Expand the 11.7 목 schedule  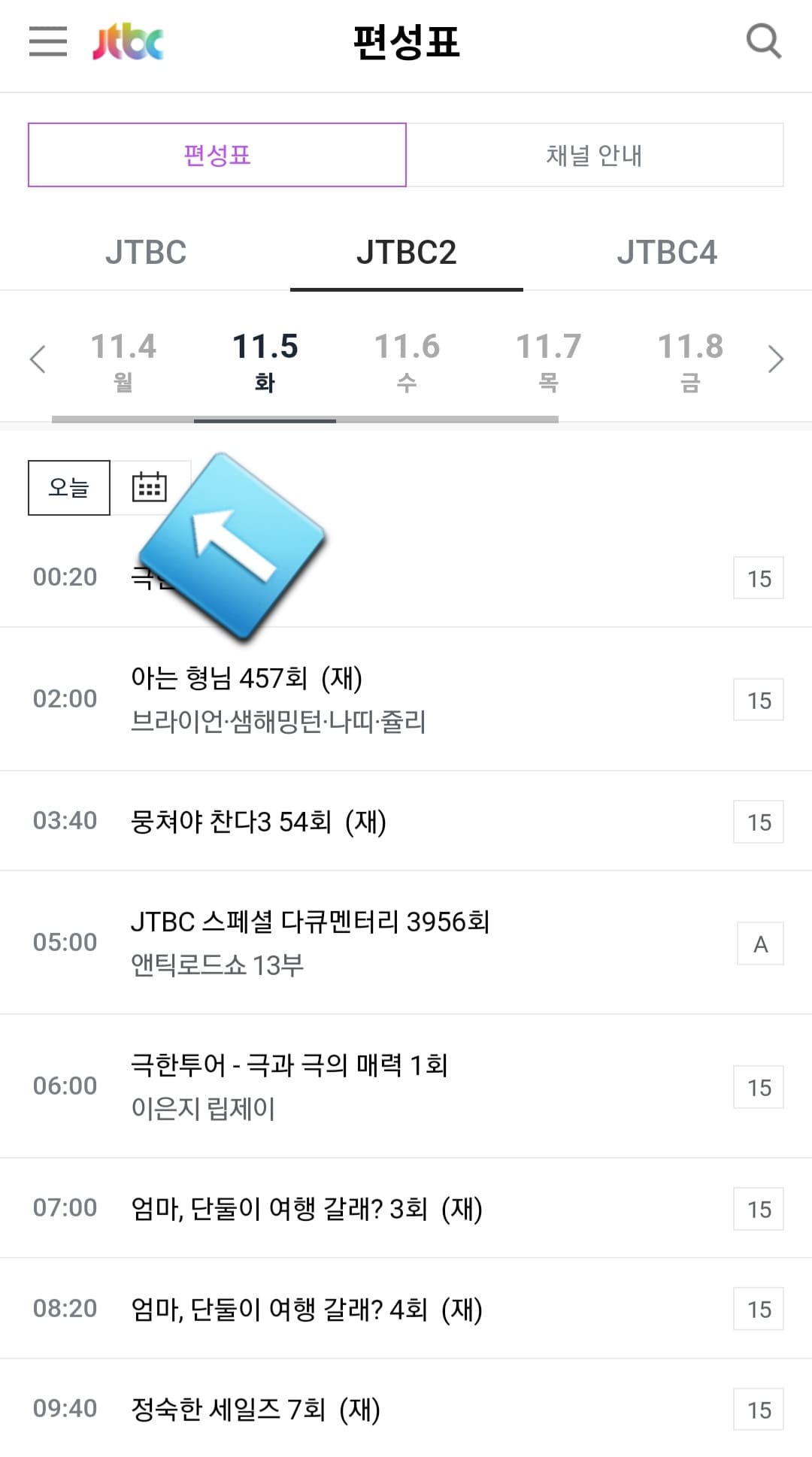(x=548, y=361)
